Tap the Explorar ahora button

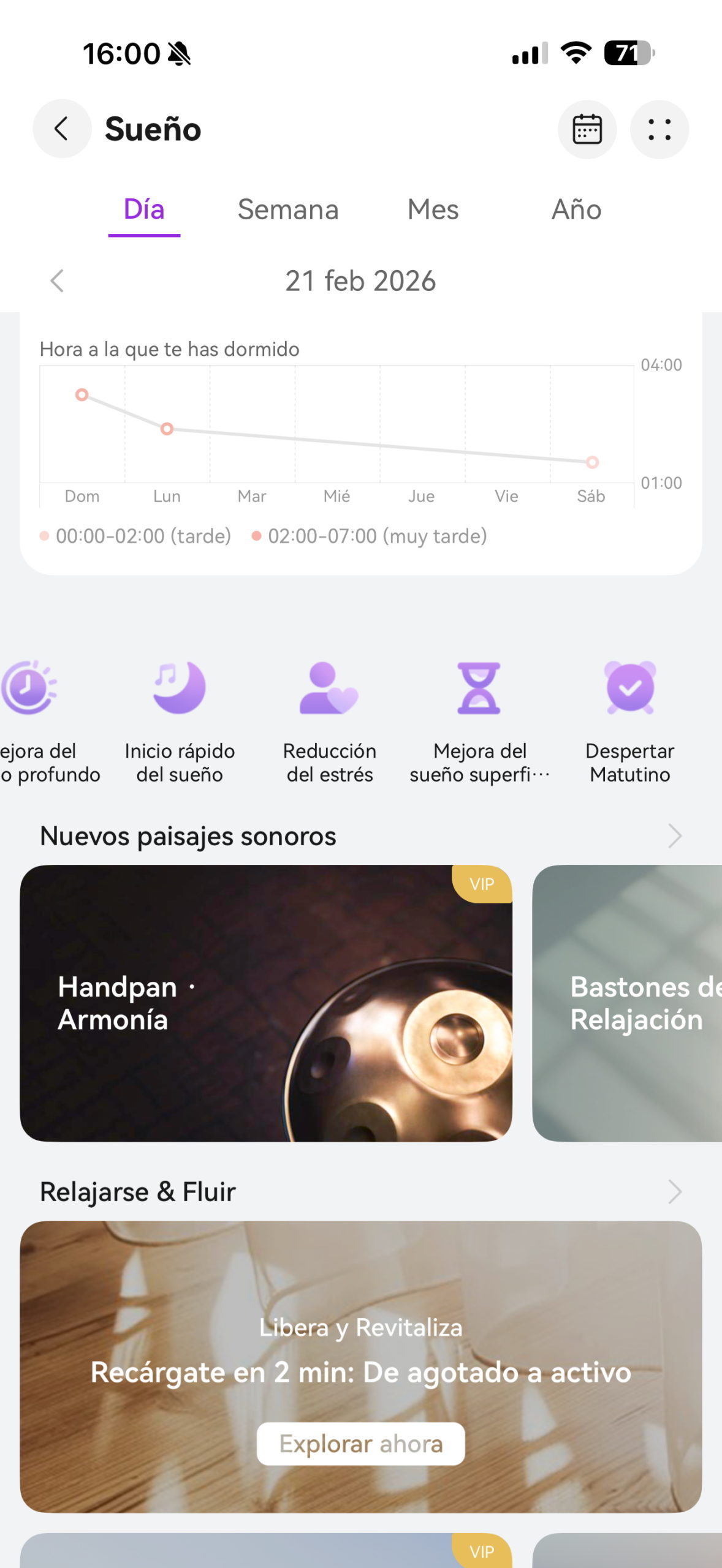(x=360, y=1444)
